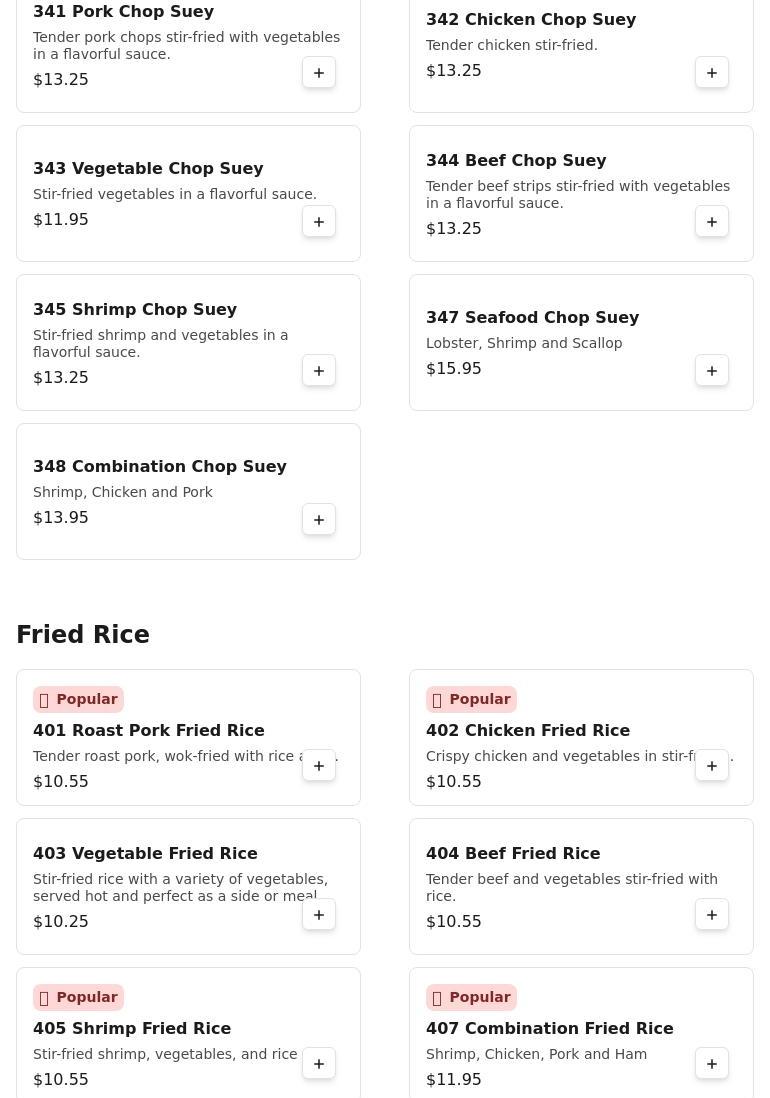Viewport: 770px width, 1098px height.
Task: Tap plus on 343 Vegetable Chop Suey
Action: (319, 222)
